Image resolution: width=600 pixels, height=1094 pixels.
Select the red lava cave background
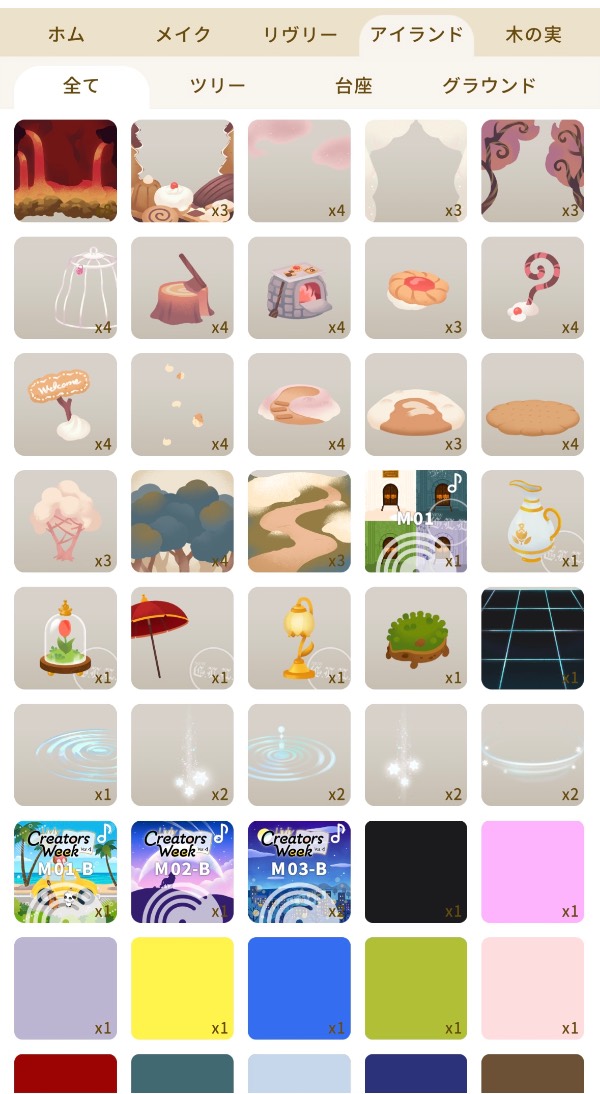point(66,171)
